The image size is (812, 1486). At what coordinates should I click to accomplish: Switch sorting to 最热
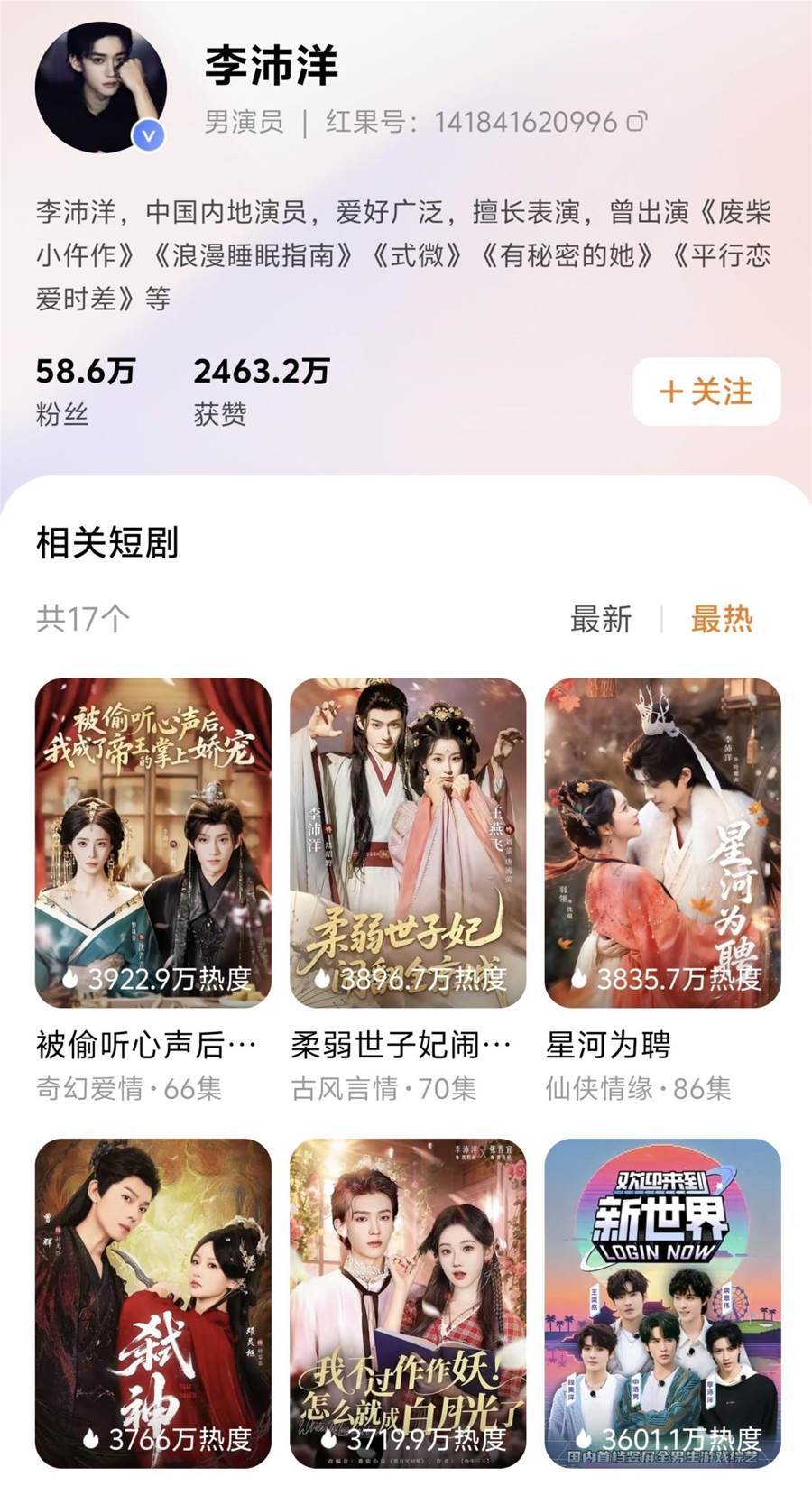point(721,619)
